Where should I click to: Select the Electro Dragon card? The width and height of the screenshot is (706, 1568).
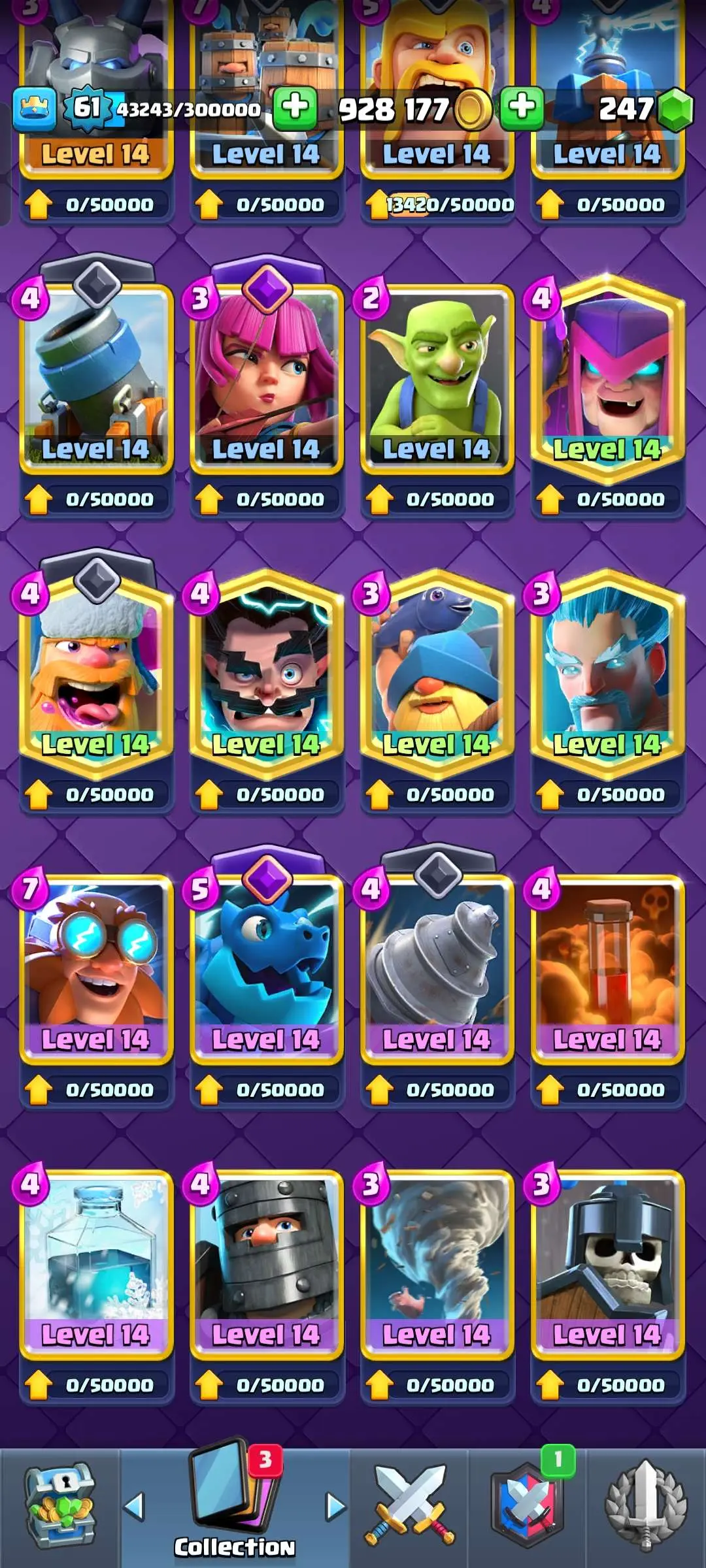pos(266,967)
